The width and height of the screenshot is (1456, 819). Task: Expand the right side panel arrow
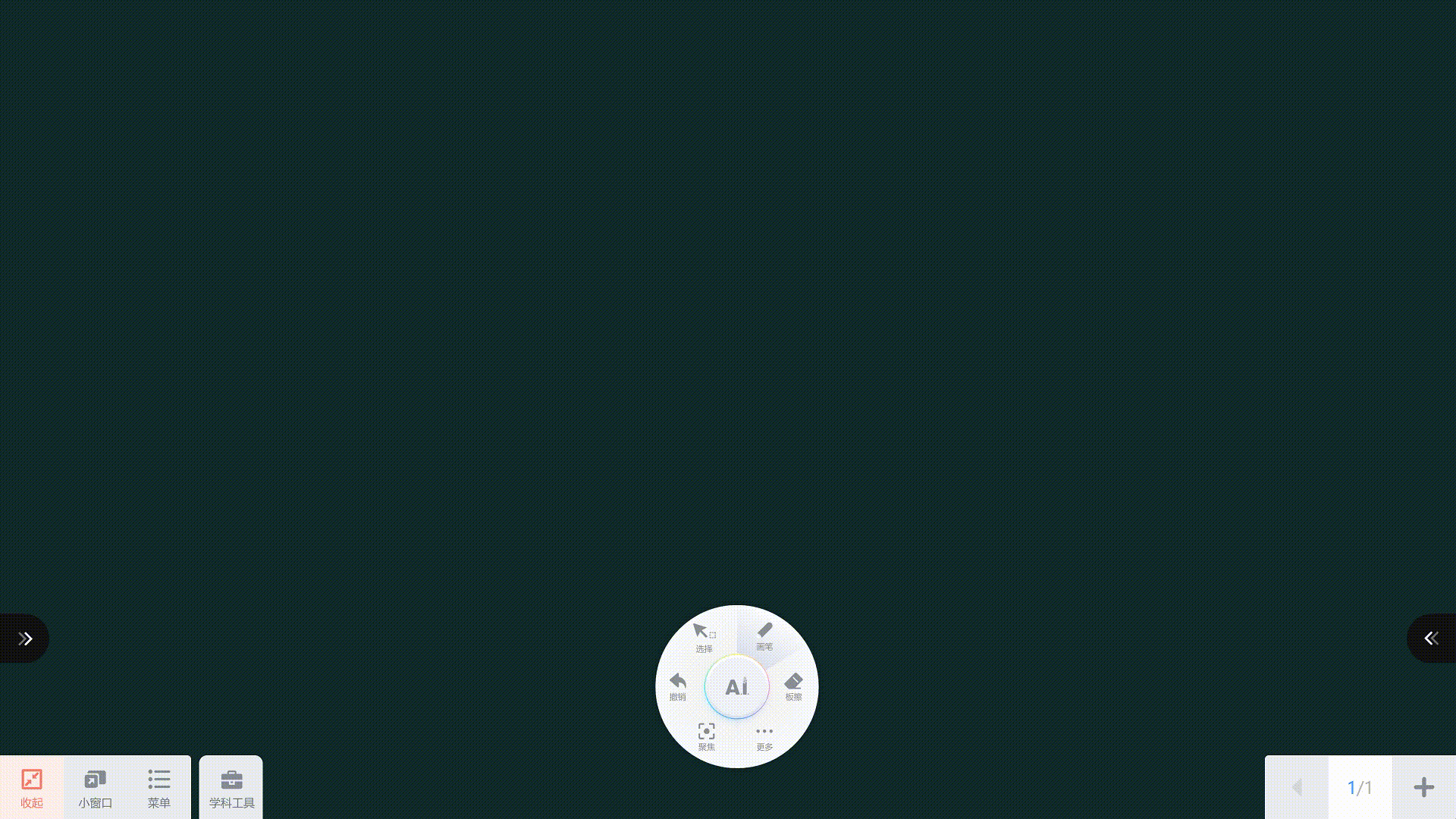pyautogui.click(x=1431, y=639)
